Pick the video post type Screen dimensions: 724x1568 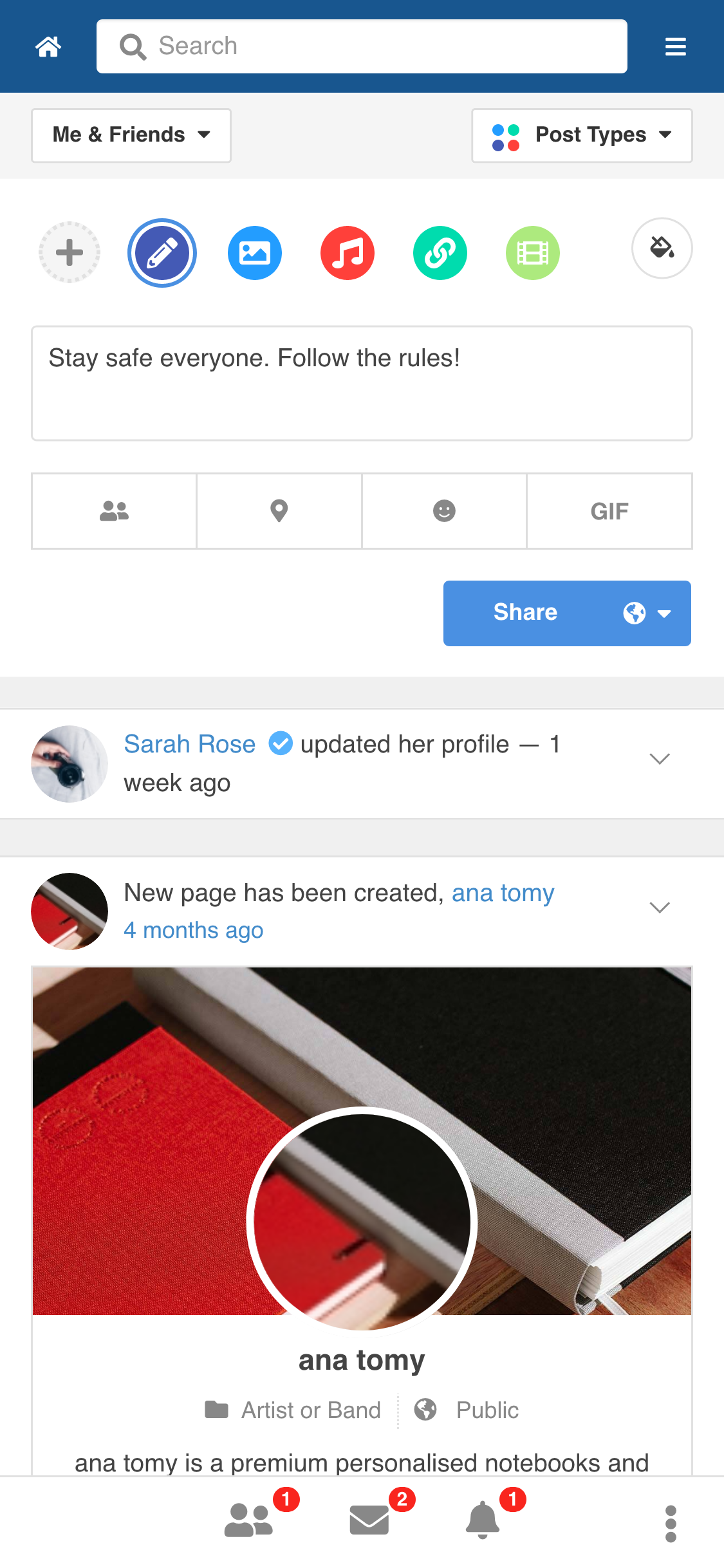[x=533, y=253]
